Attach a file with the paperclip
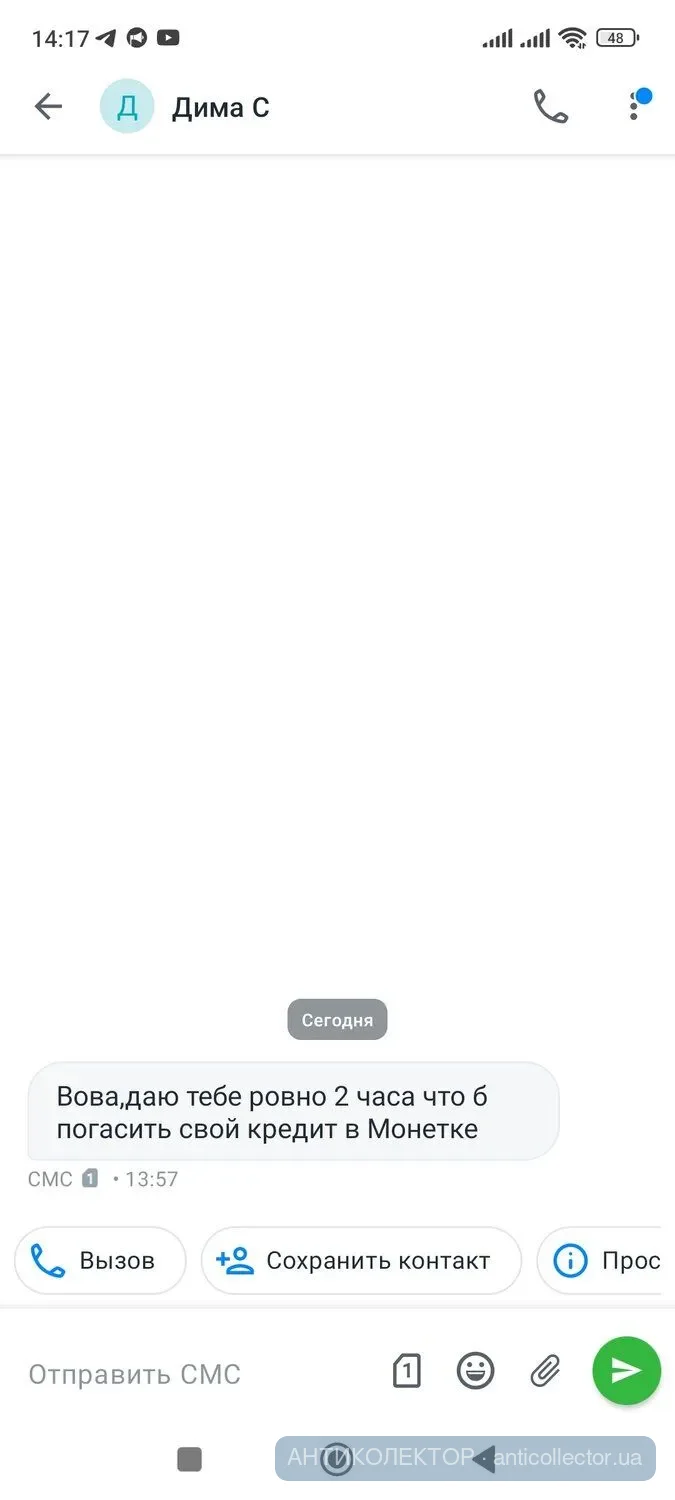The image size is (675, 1500). point(545,1371)
